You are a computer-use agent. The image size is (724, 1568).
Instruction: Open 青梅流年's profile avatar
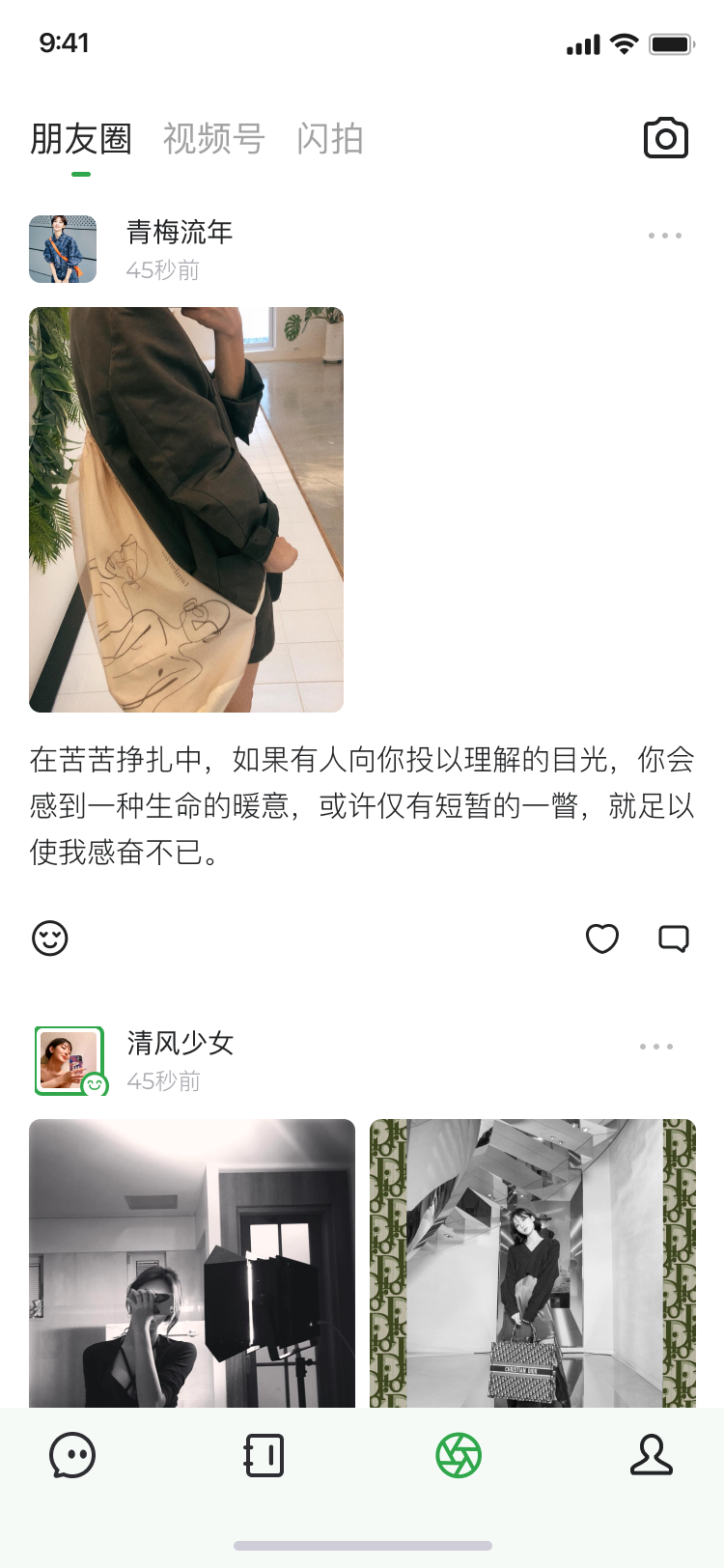coord(63,249)
